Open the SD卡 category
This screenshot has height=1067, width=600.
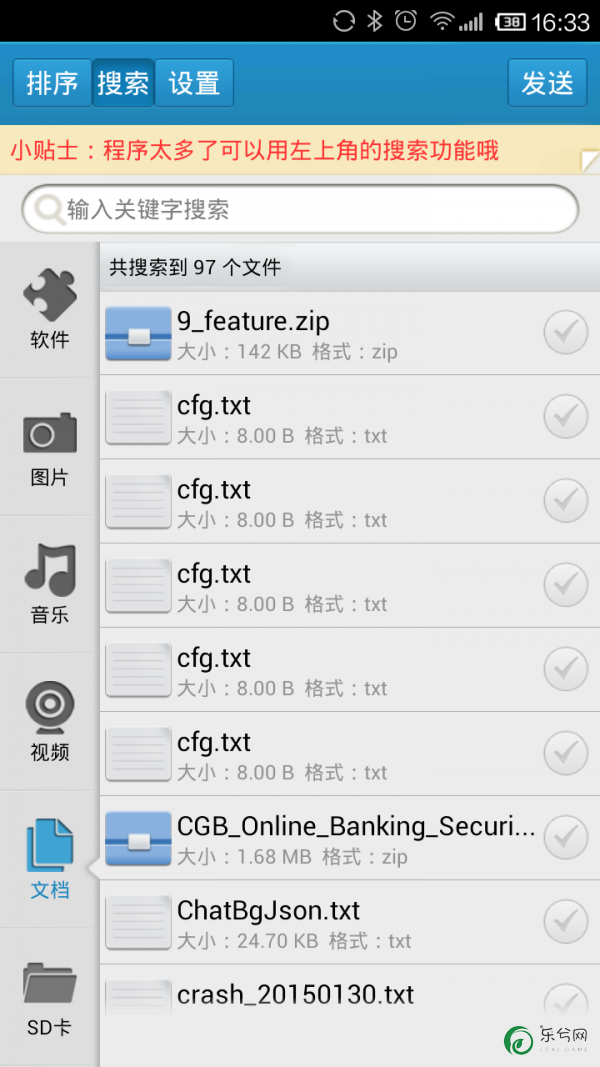[50, 998]
